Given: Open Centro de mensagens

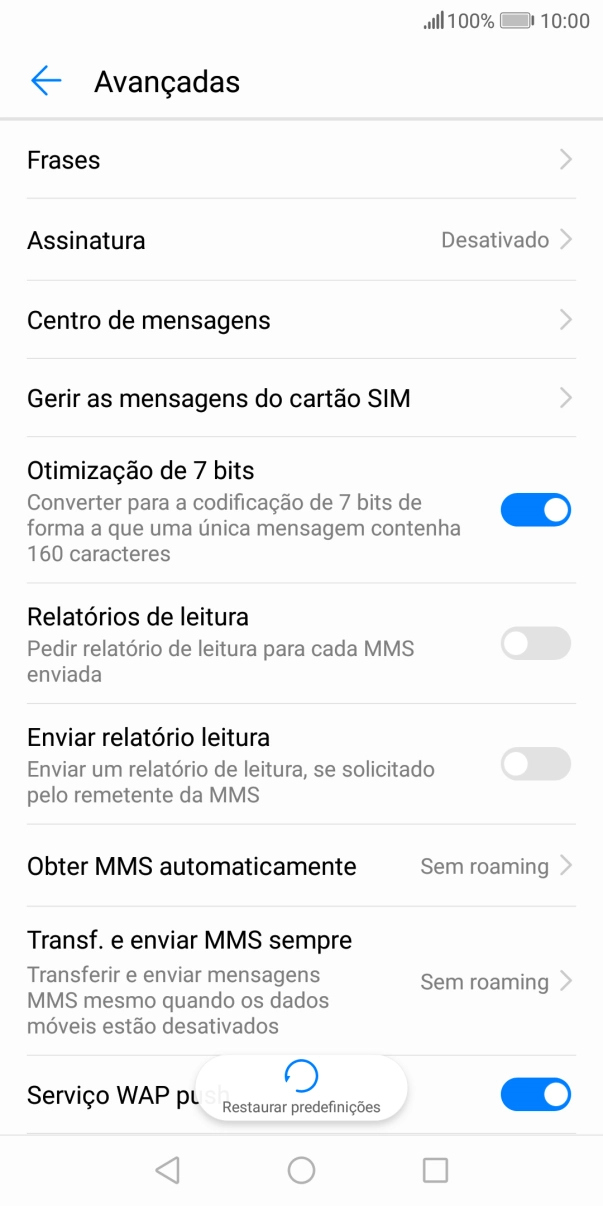Looking at the screenshot, I should [x=300, y=320].
